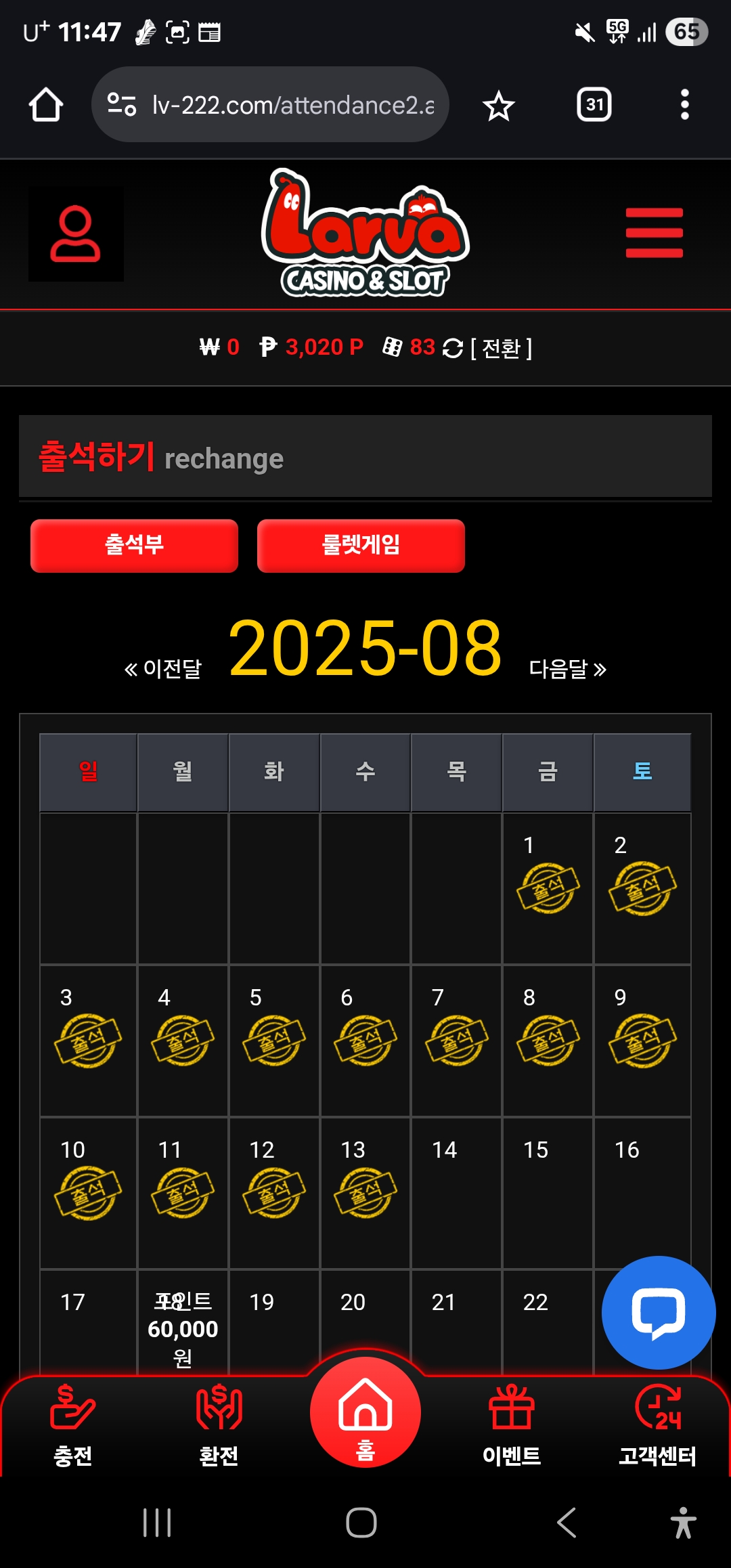
Task: Open the browser overflow menu
Action: click(x=684, y=105)
